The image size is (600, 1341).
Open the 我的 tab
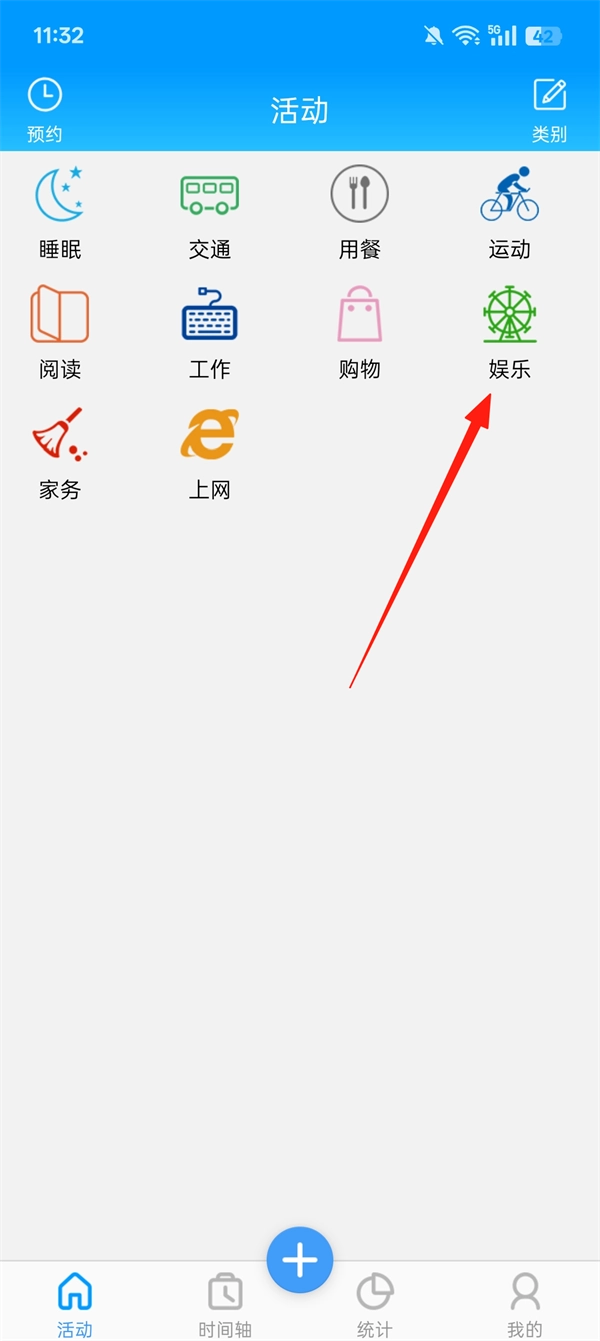525,1304
